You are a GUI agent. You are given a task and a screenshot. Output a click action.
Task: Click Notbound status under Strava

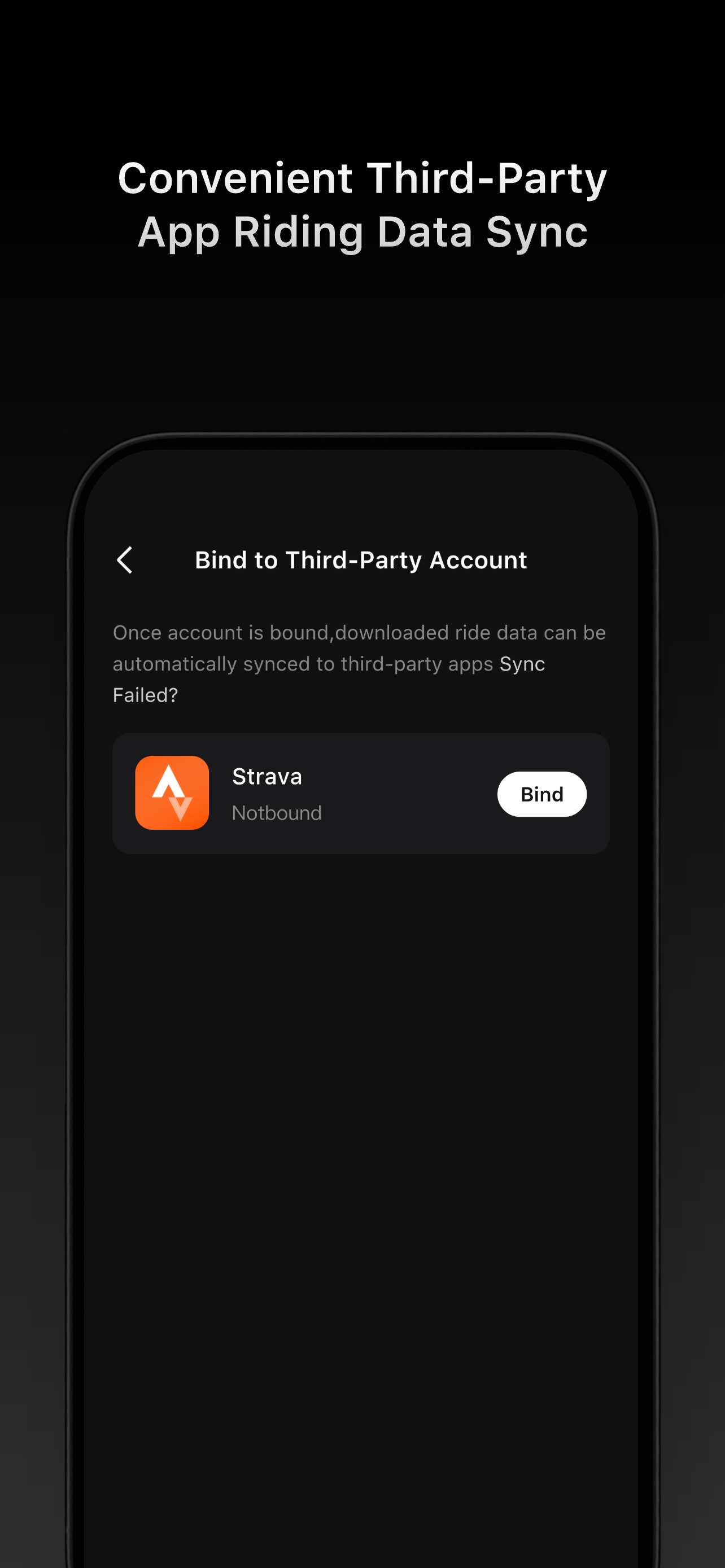tap(276, 813)
